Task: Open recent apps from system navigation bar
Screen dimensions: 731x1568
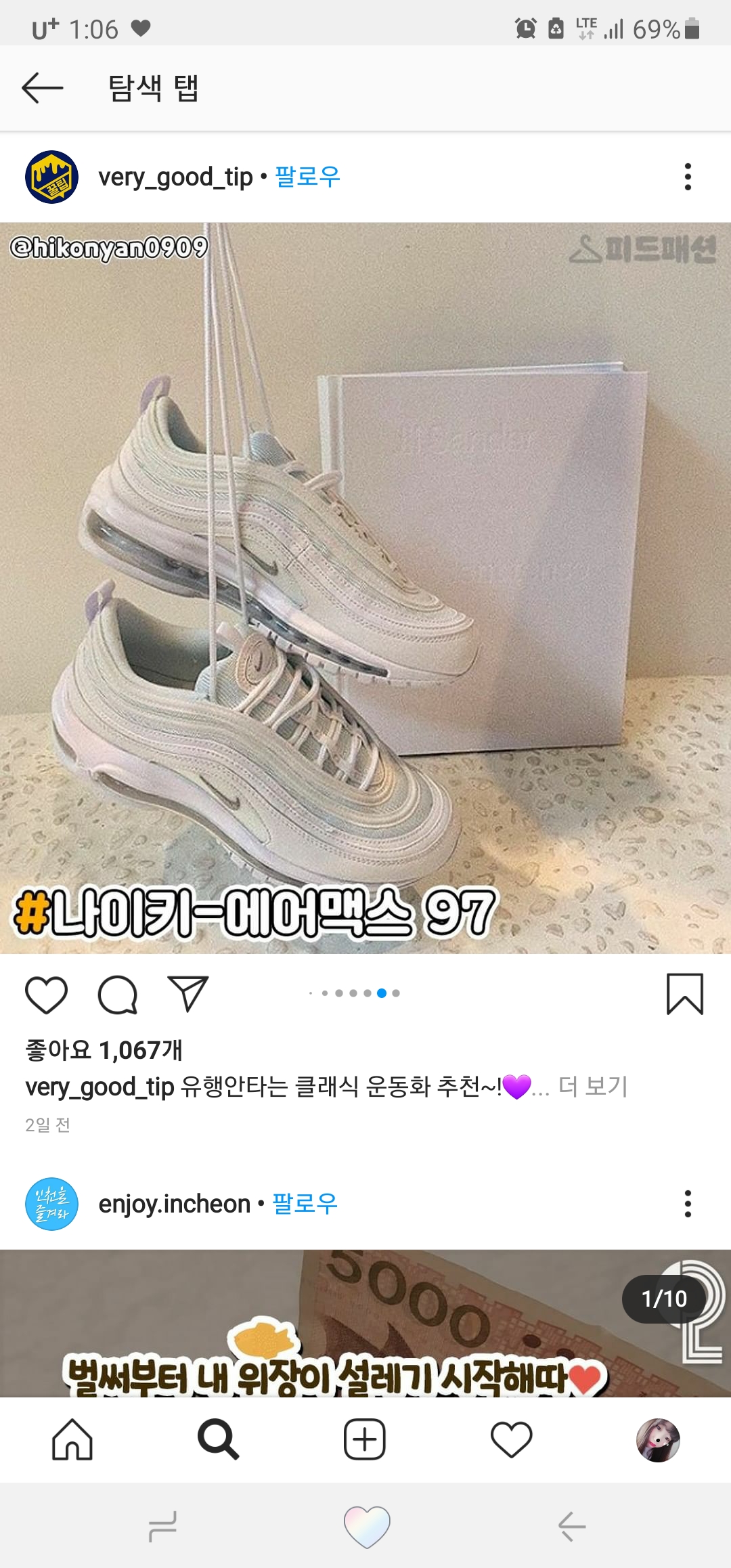Action: [162, 1527]
